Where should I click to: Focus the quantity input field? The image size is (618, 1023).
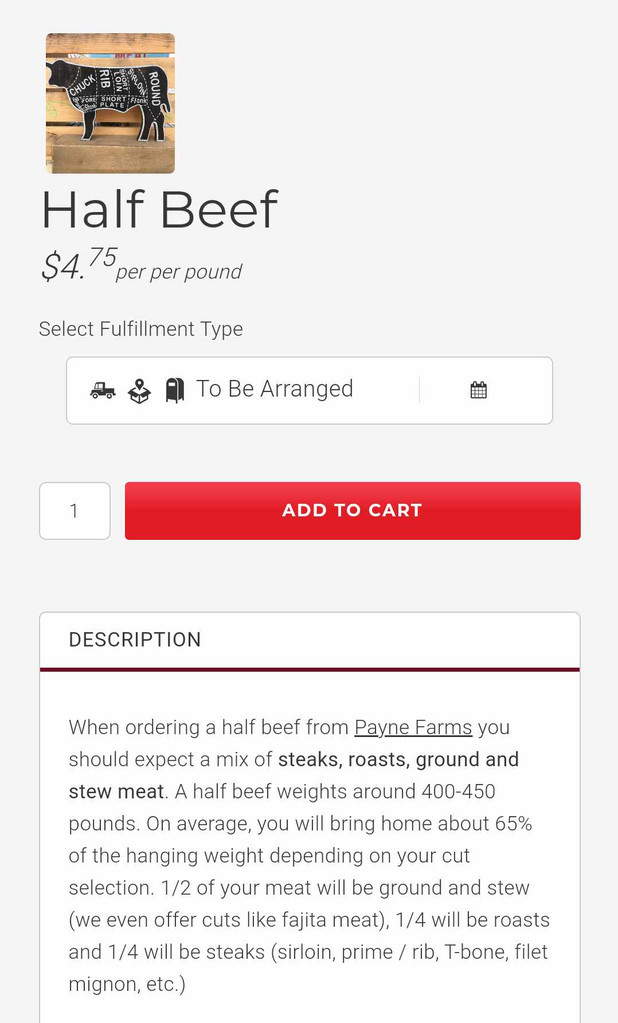(x=75, y=511)
